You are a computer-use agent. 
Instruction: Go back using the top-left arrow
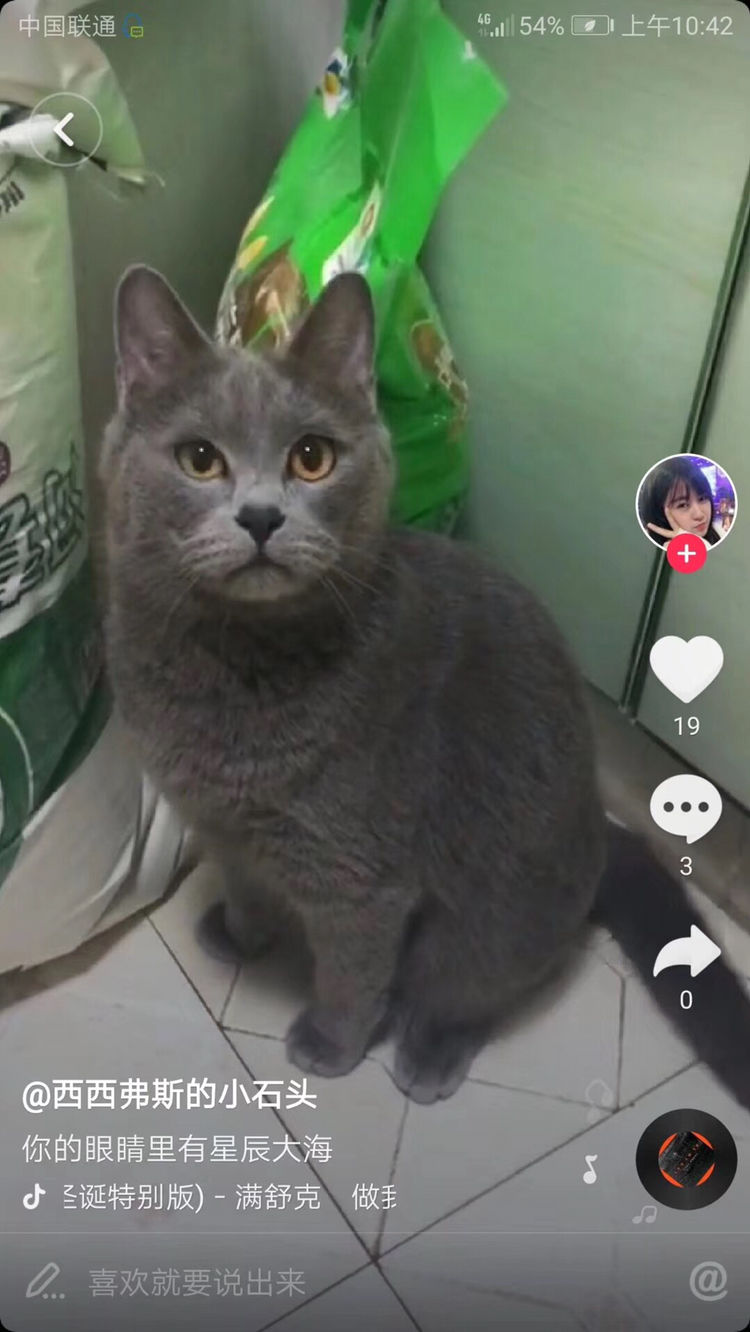(65, 130)
